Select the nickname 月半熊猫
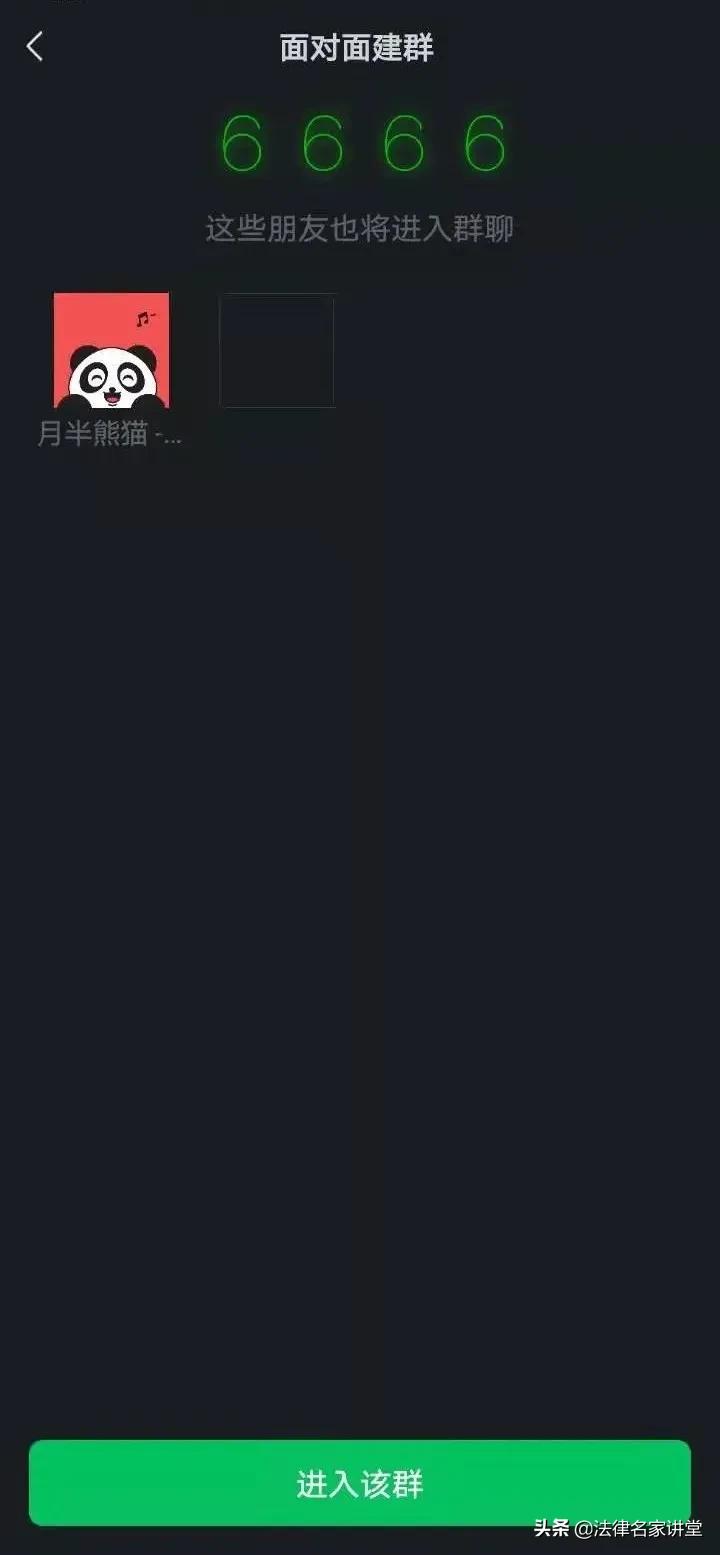This screenshot has height=1555, width=720. [x=97, y=435]
